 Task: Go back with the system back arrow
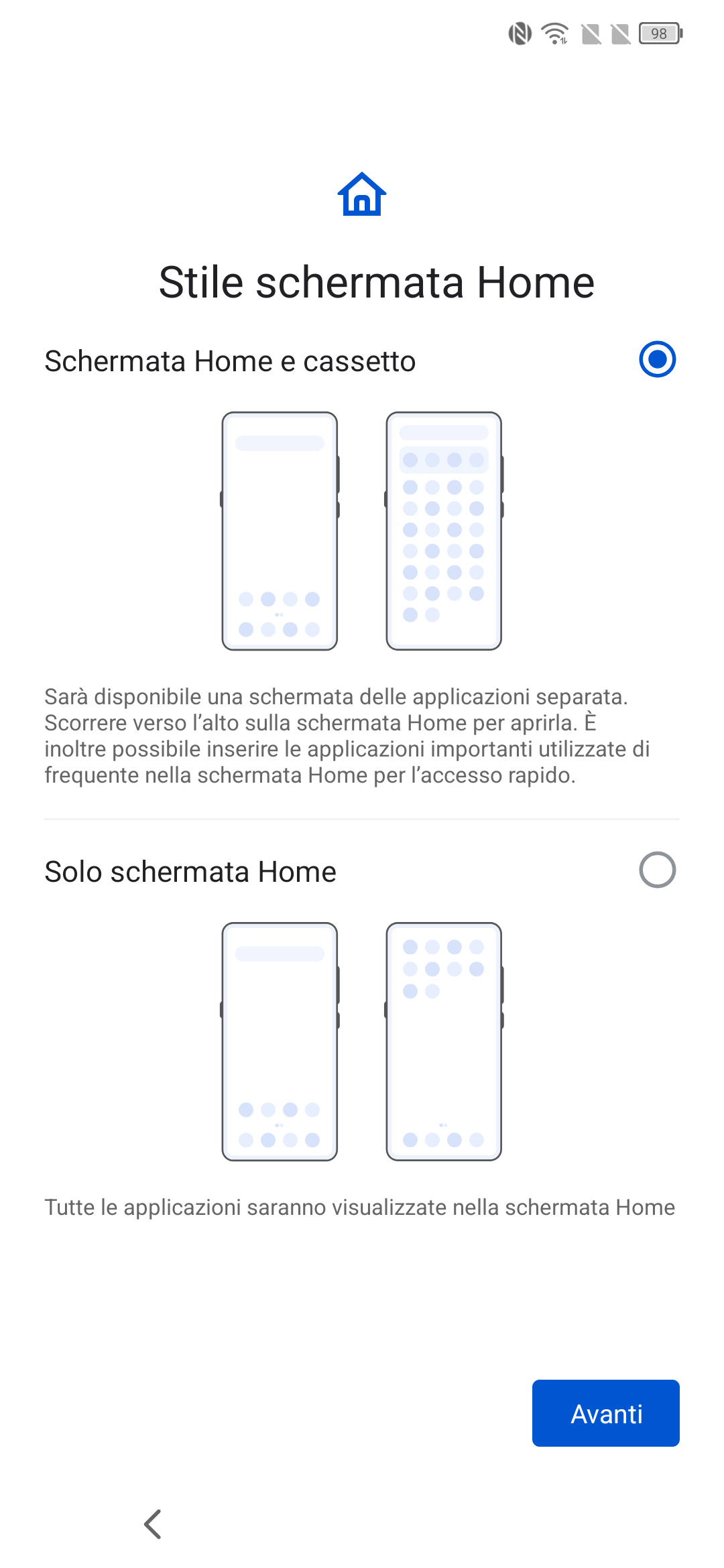153,1524
